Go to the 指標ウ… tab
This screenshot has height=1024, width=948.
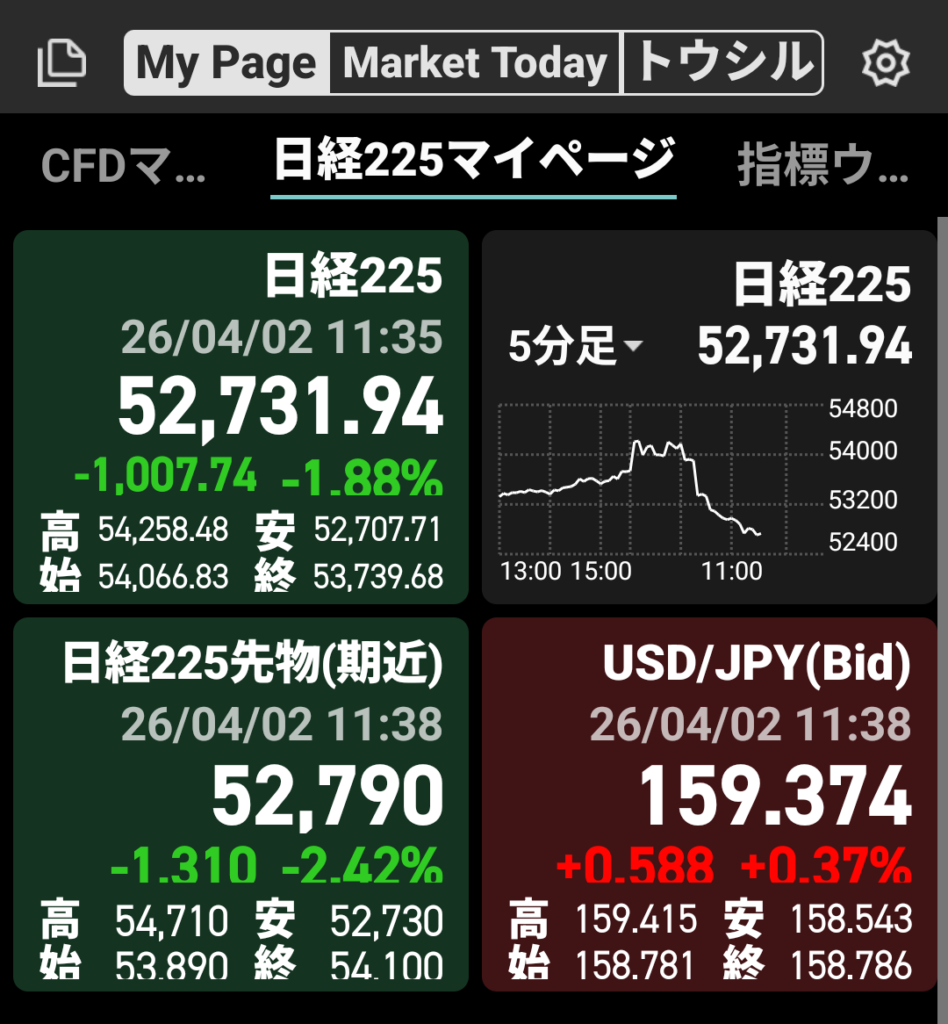click(822, 166)
